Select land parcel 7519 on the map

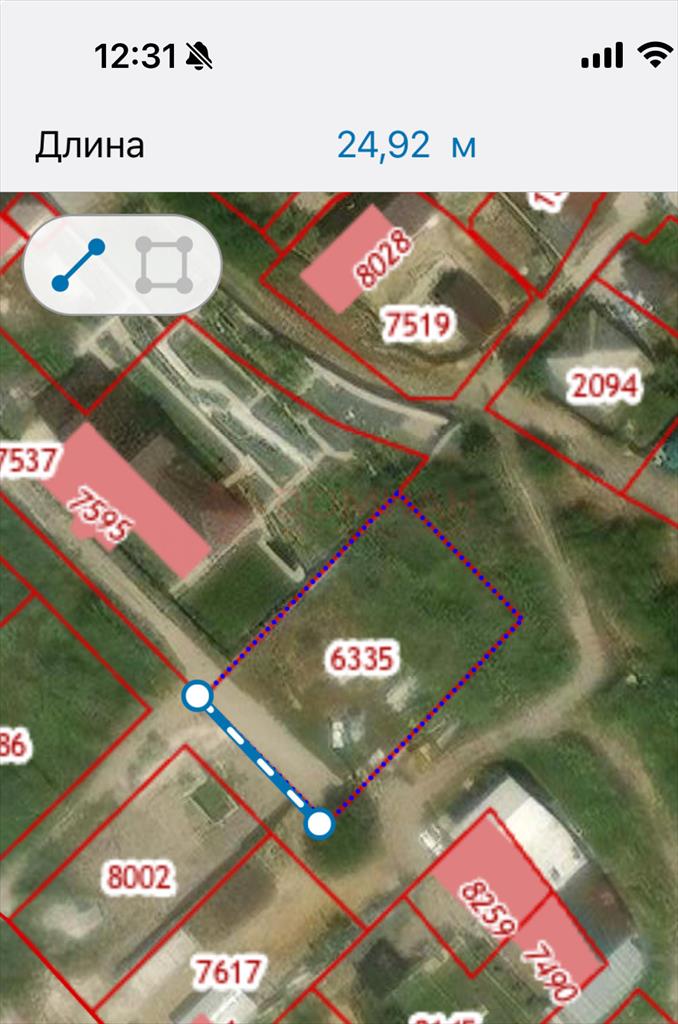point(418,323)
